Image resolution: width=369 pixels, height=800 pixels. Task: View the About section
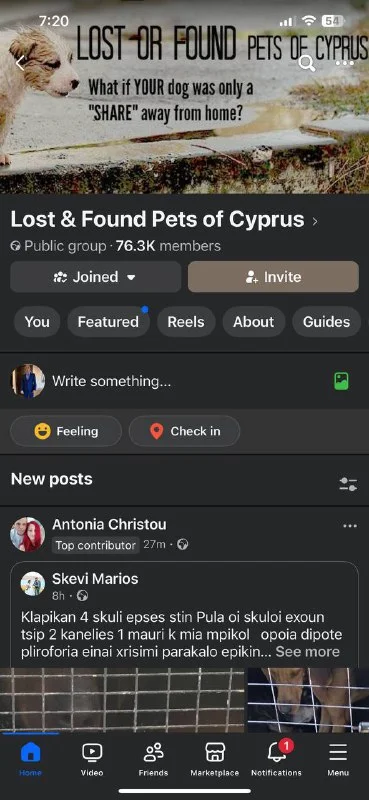(x=254, y=322)
